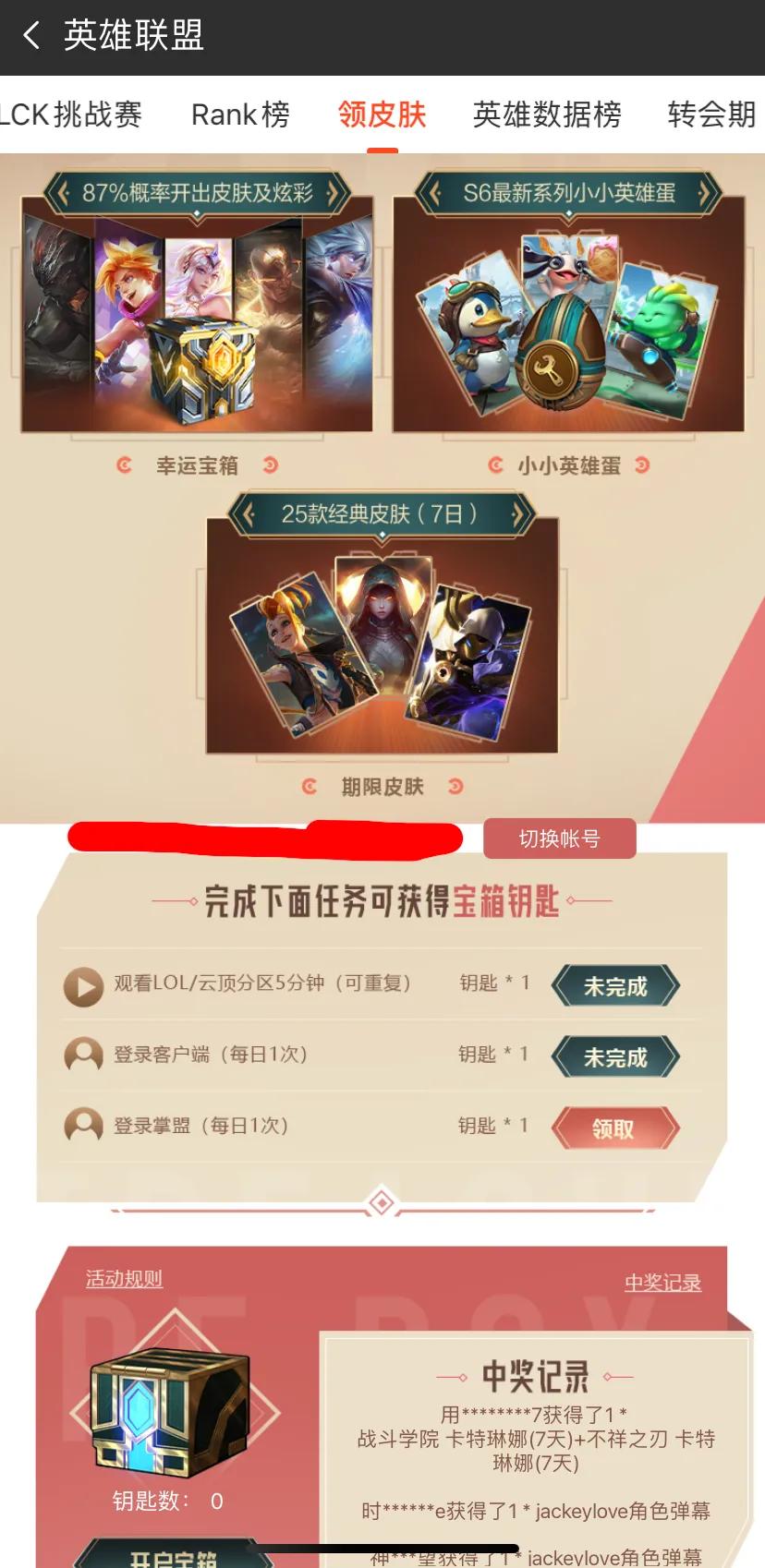Tap 未完成 for the 观看LOL/云顶分区5分钟 task
The width and height of the screenshot is (765, 1568).
pos(615,986)
